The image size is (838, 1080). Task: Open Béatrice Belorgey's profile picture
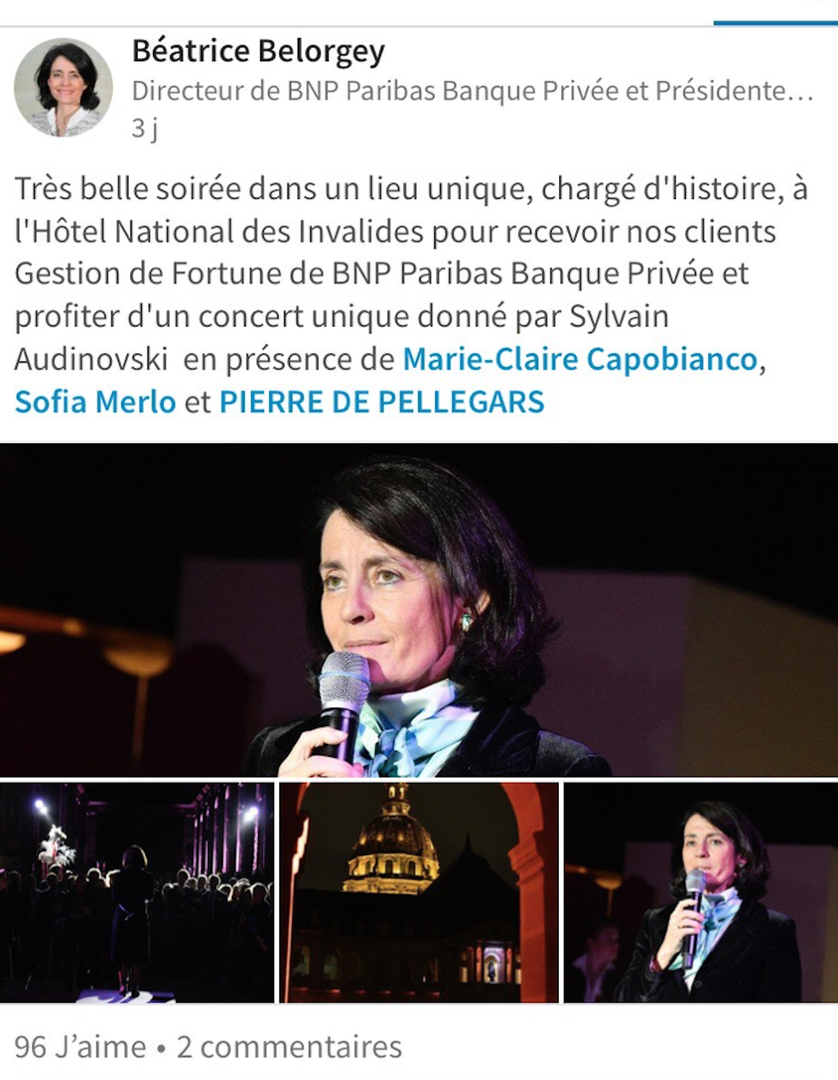pyautogui.click(x=63, y=88)
